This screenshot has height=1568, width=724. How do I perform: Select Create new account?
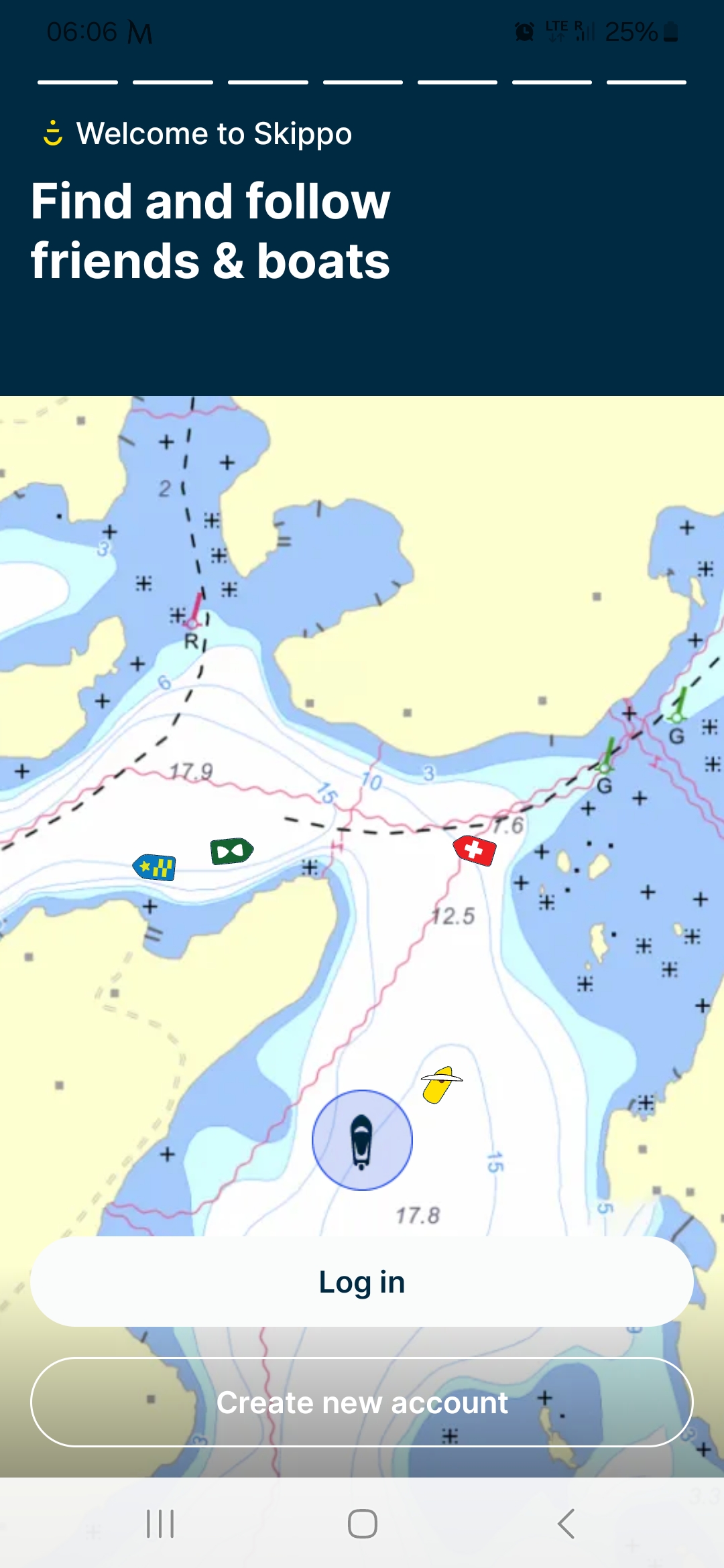pyautogui.click(x=362, y=1402)
